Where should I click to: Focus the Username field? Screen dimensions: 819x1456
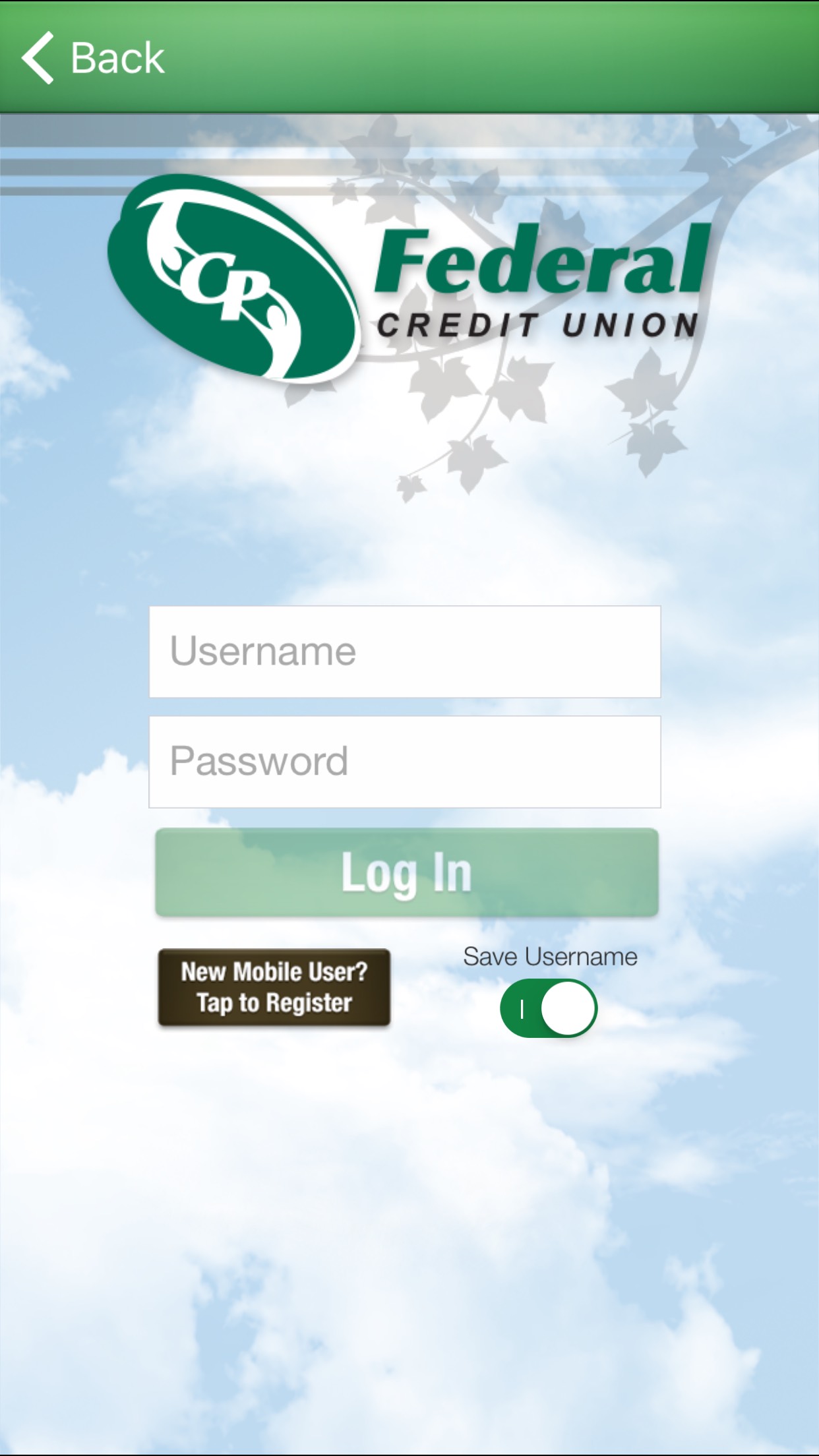(404, 652)
